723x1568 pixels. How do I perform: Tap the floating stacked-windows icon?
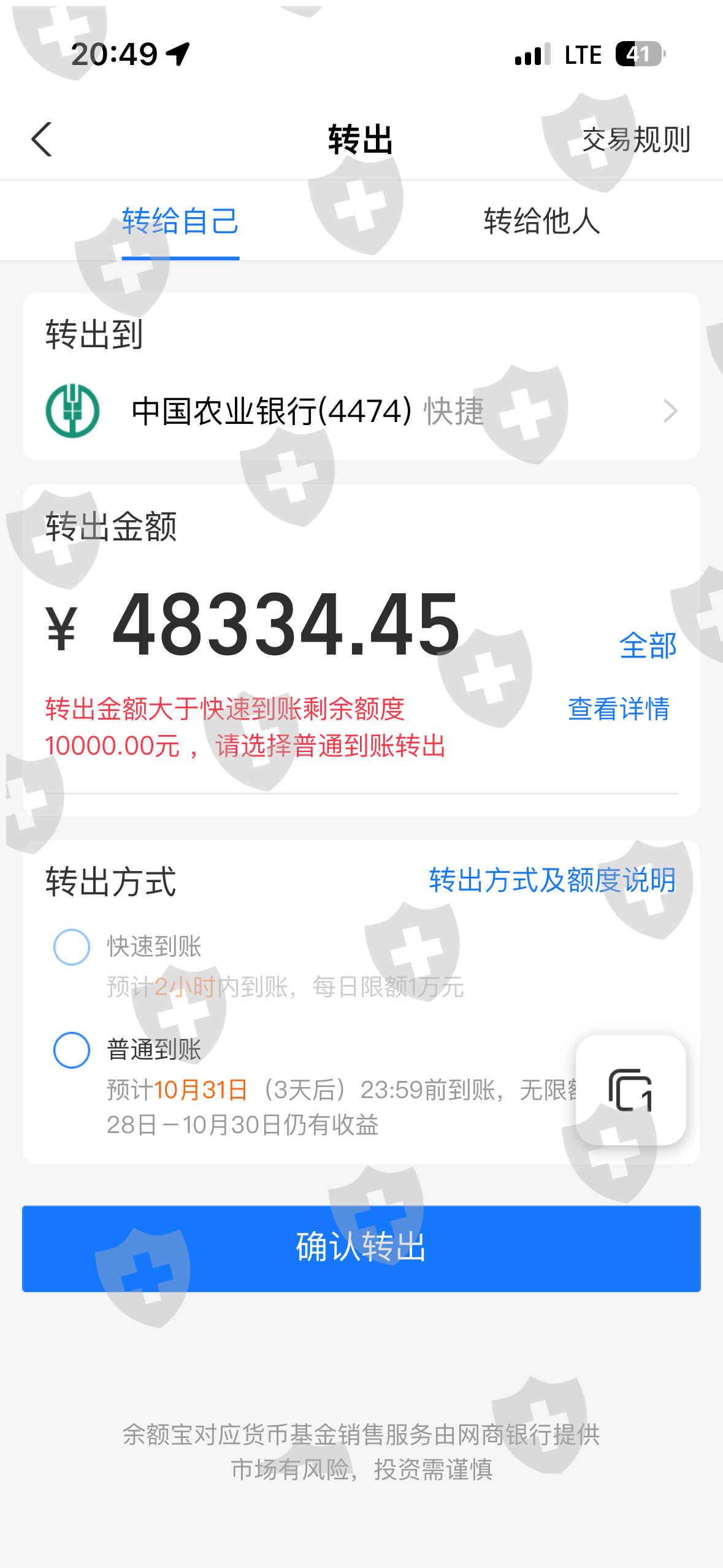(x=630, y=1090)
